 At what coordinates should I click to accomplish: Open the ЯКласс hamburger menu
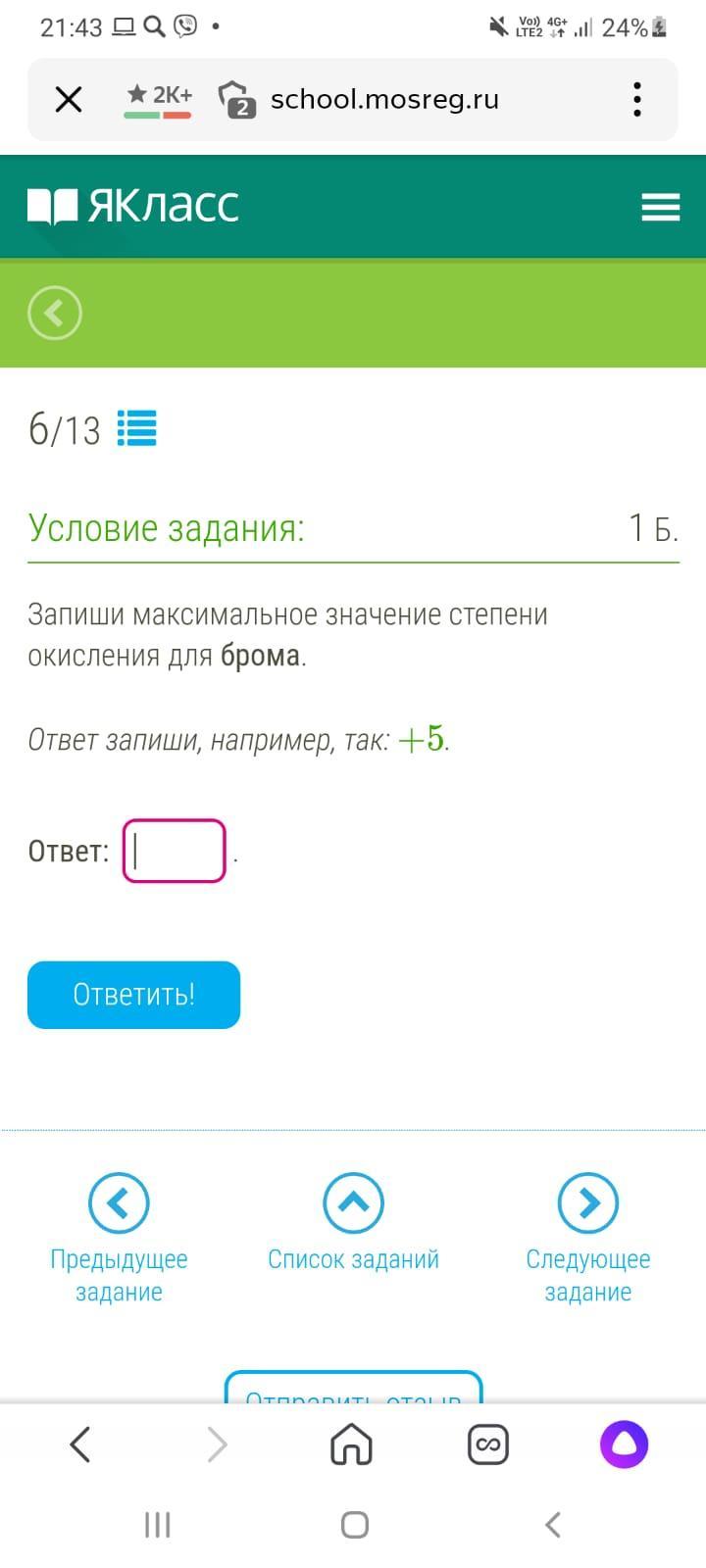pyautogui.click(x=660, y=207)
